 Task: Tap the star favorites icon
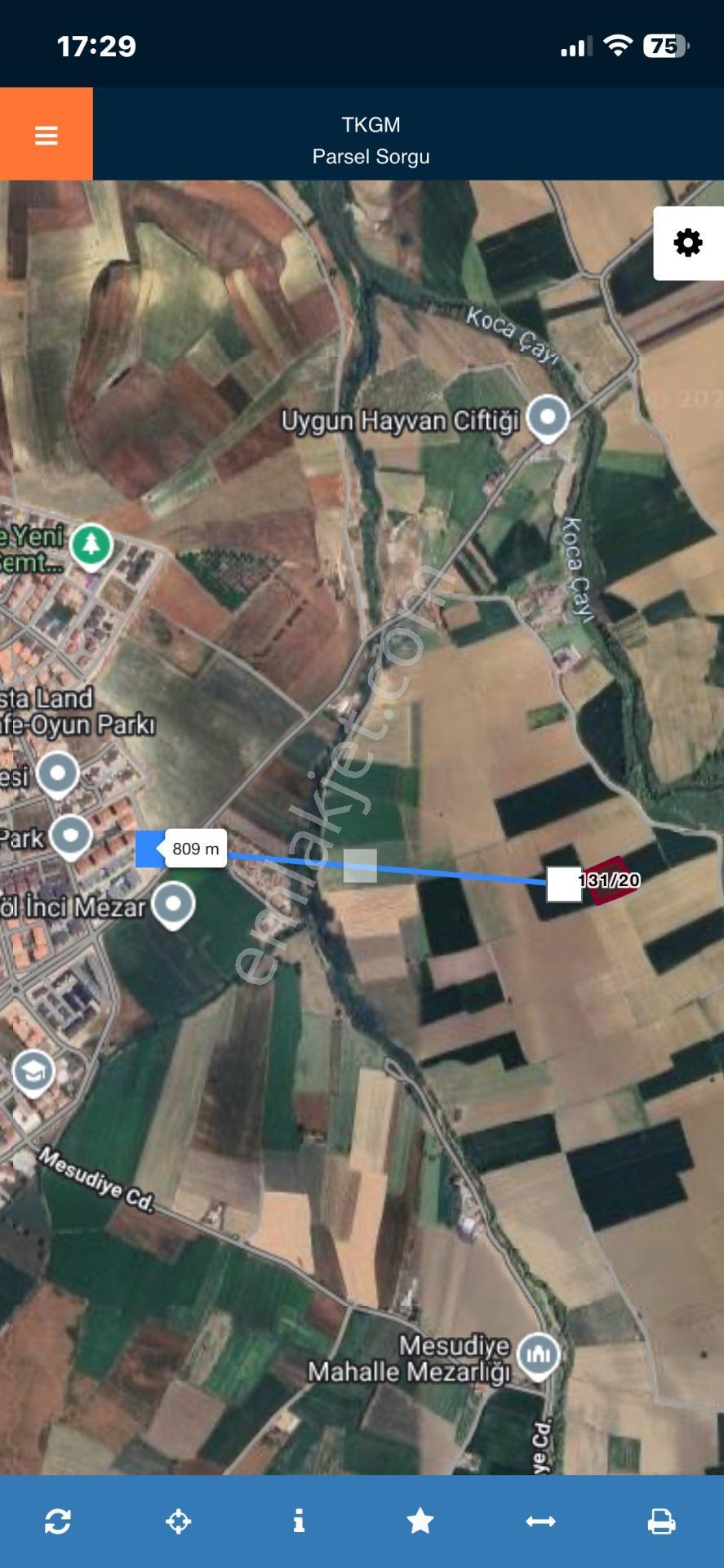point(420,1521)
